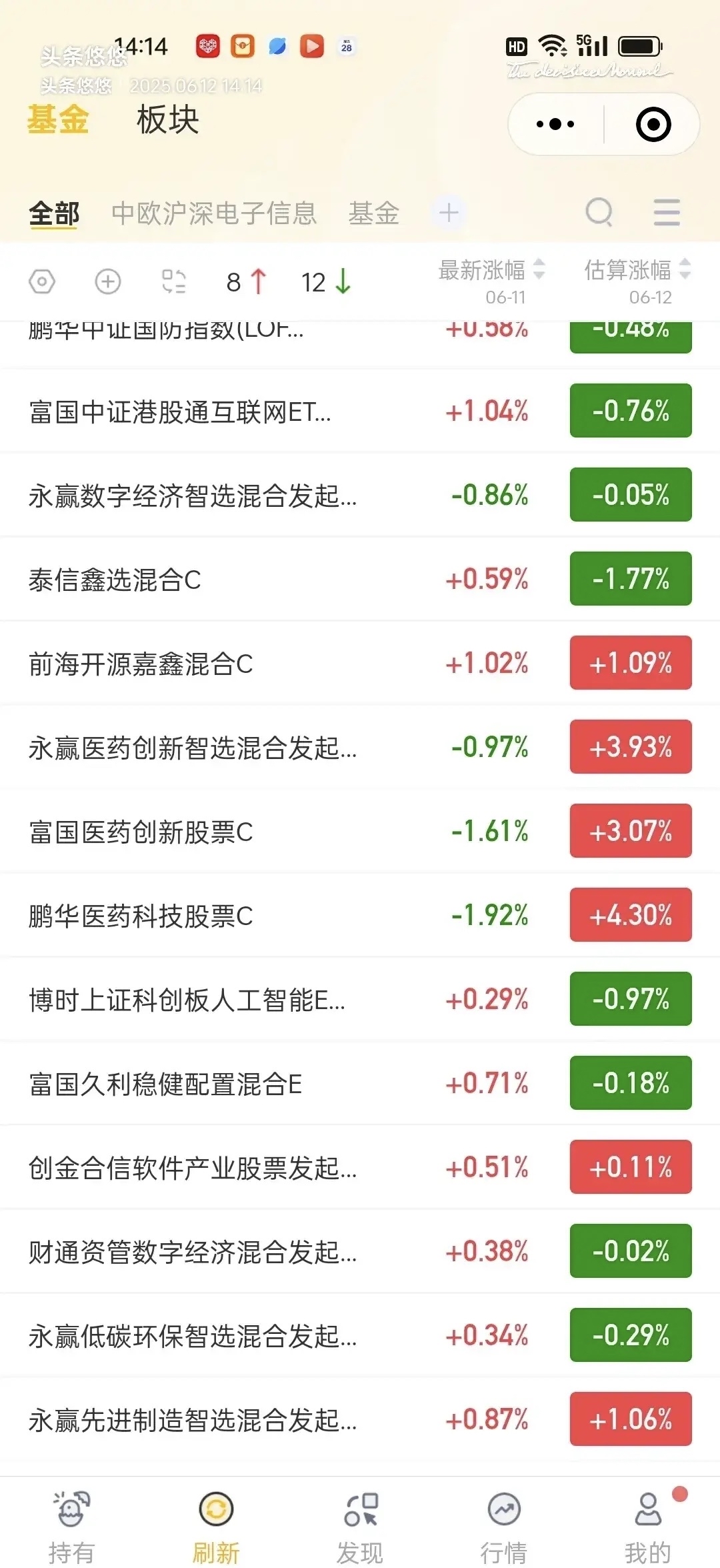The width and height of the screenshot is (720, 1568).
Task: Switch to the 基金 group tab
Action: [x=373, y=213]
